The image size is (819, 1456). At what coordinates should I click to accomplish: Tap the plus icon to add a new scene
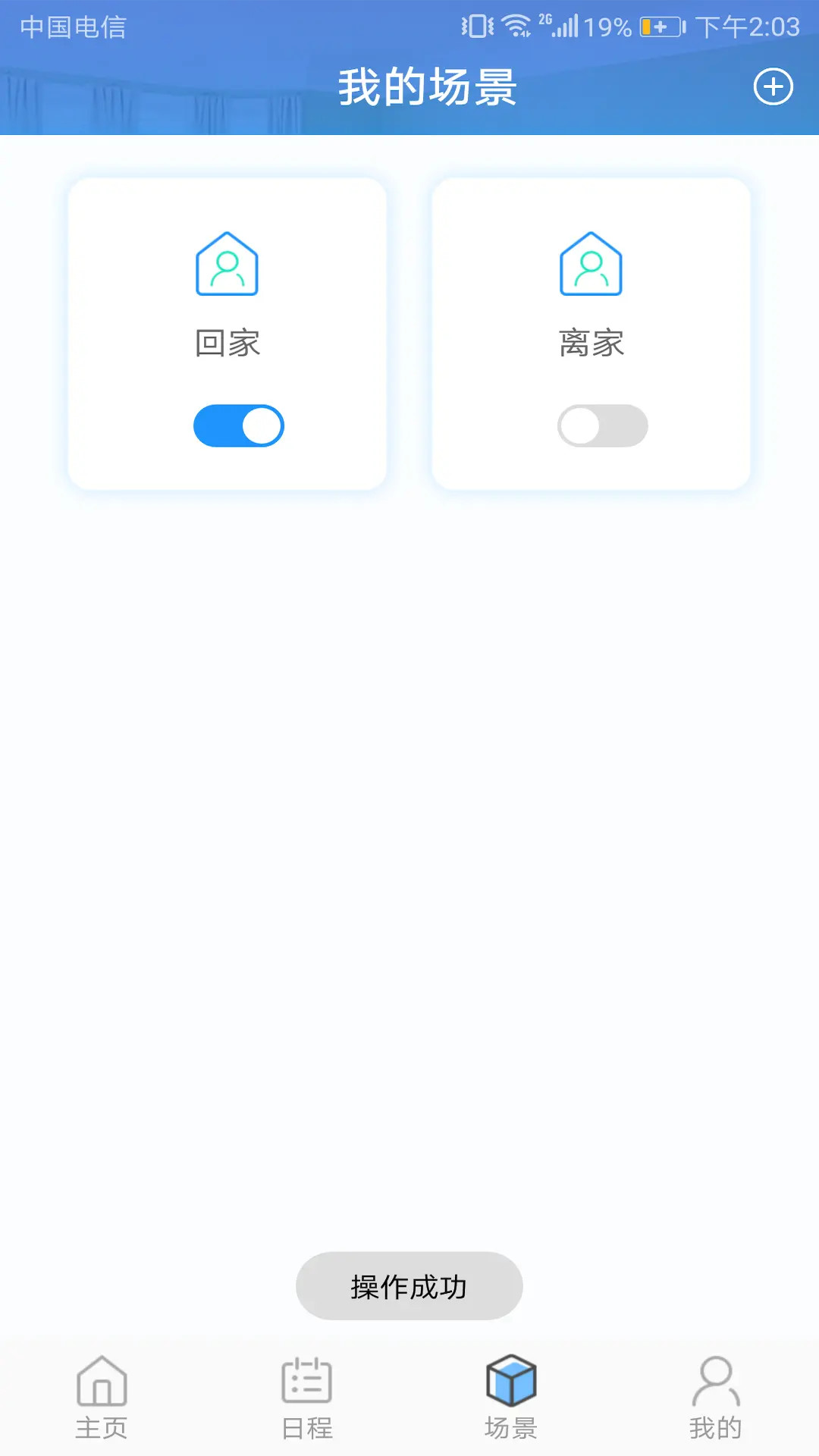point(773,86)
